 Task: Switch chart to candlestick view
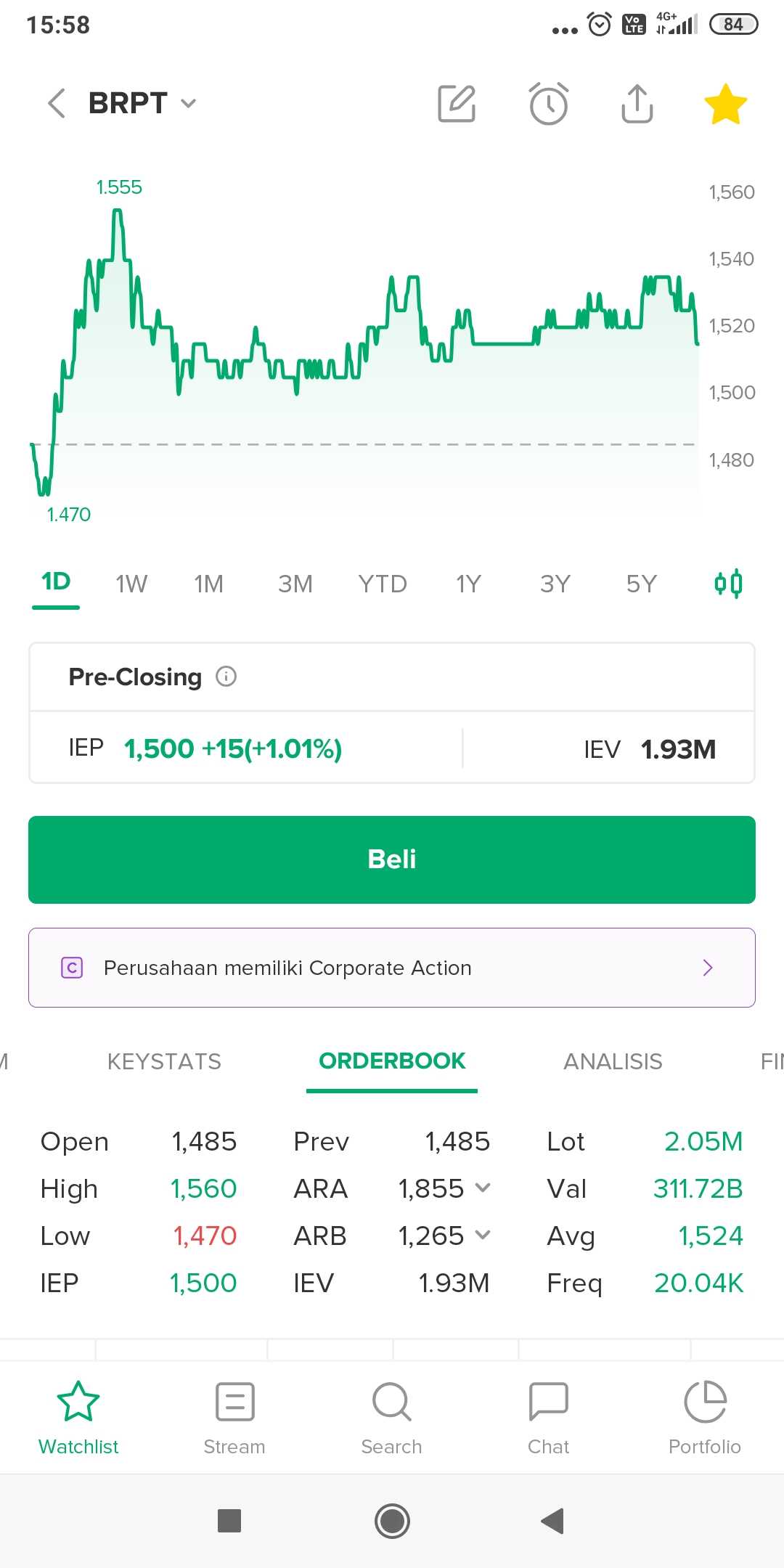tap(728, 583)
